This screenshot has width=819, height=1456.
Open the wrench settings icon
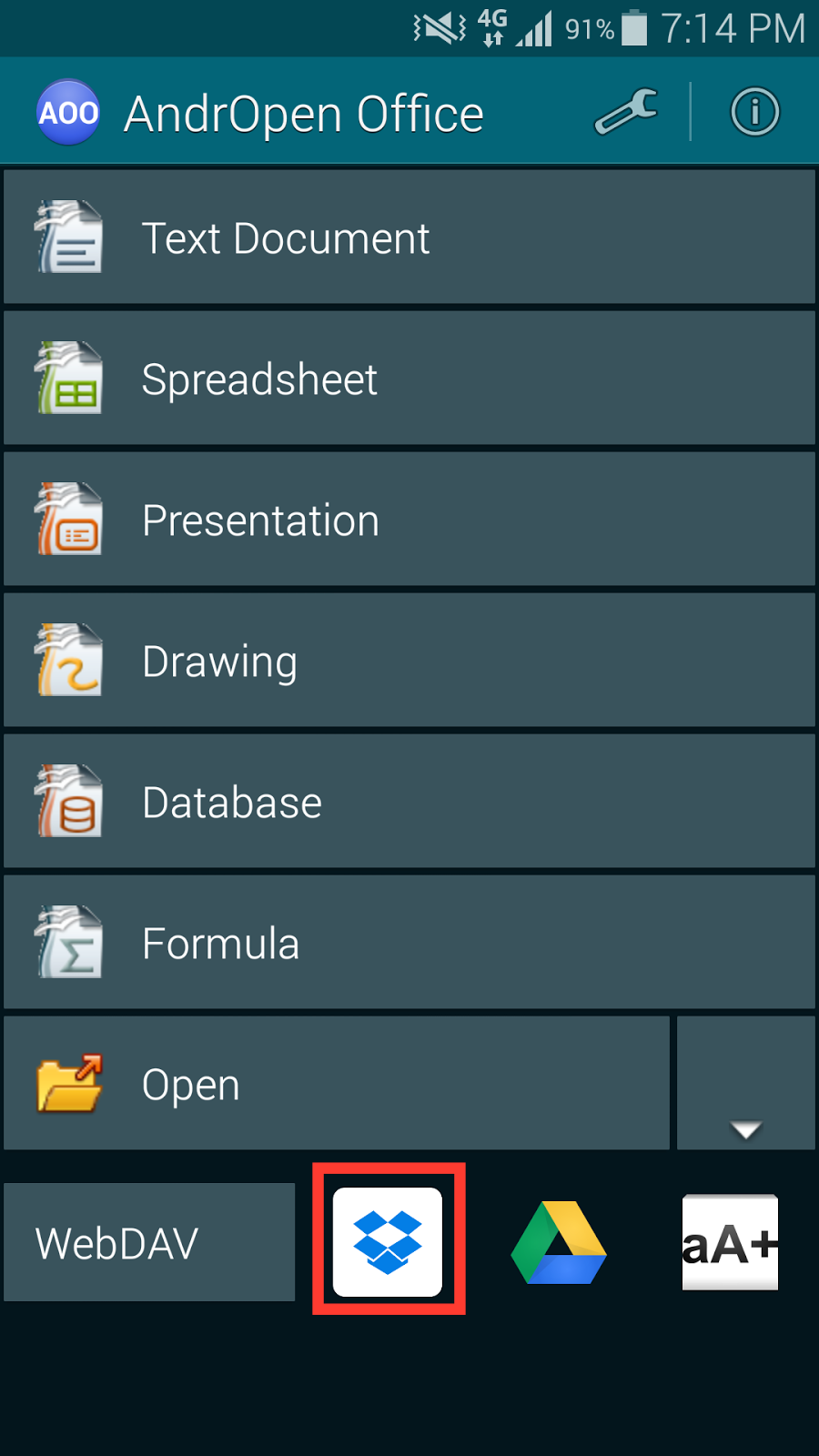coord(627,112)
